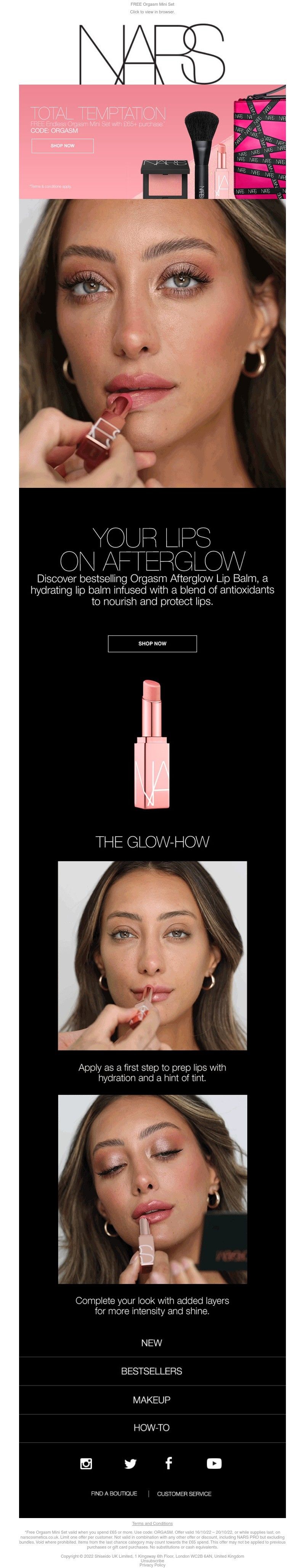This screenshot has width=305, height=1568.
Task: Visit the NARS YouTube channel
Action: (x=213, y=1464)
